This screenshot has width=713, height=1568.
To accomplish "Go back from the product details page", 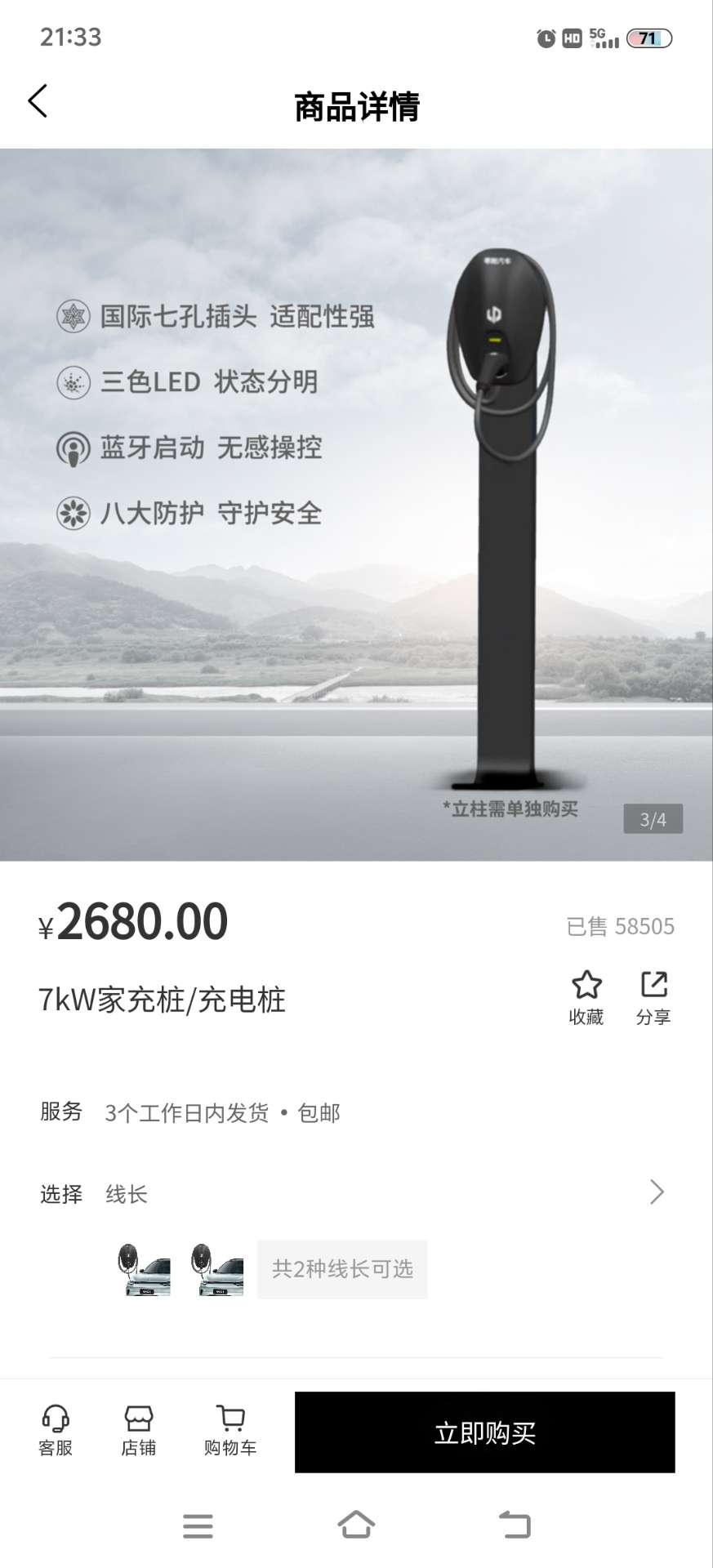I will click(x=38, y=101).
